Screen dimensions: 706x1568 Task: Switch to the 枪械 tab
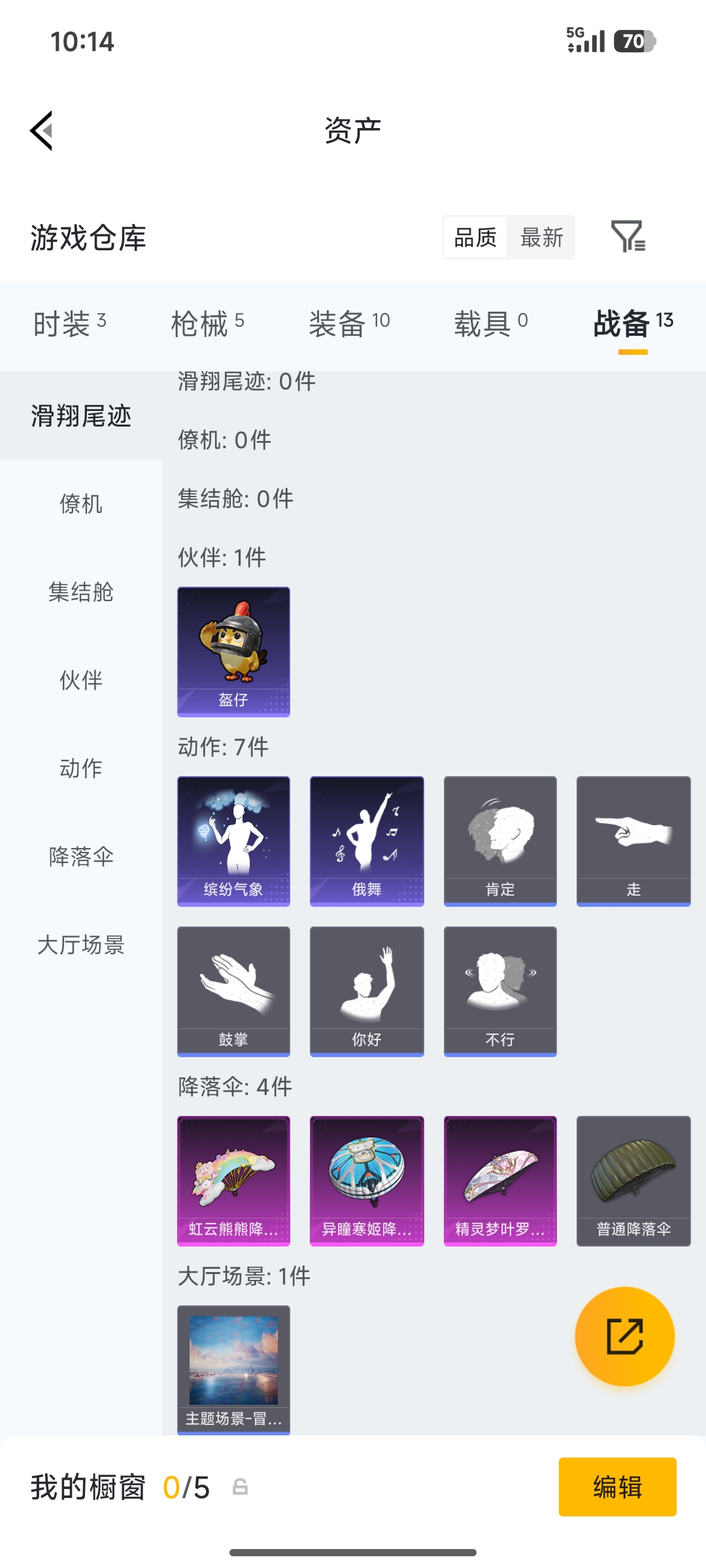(x=207, y=323)
